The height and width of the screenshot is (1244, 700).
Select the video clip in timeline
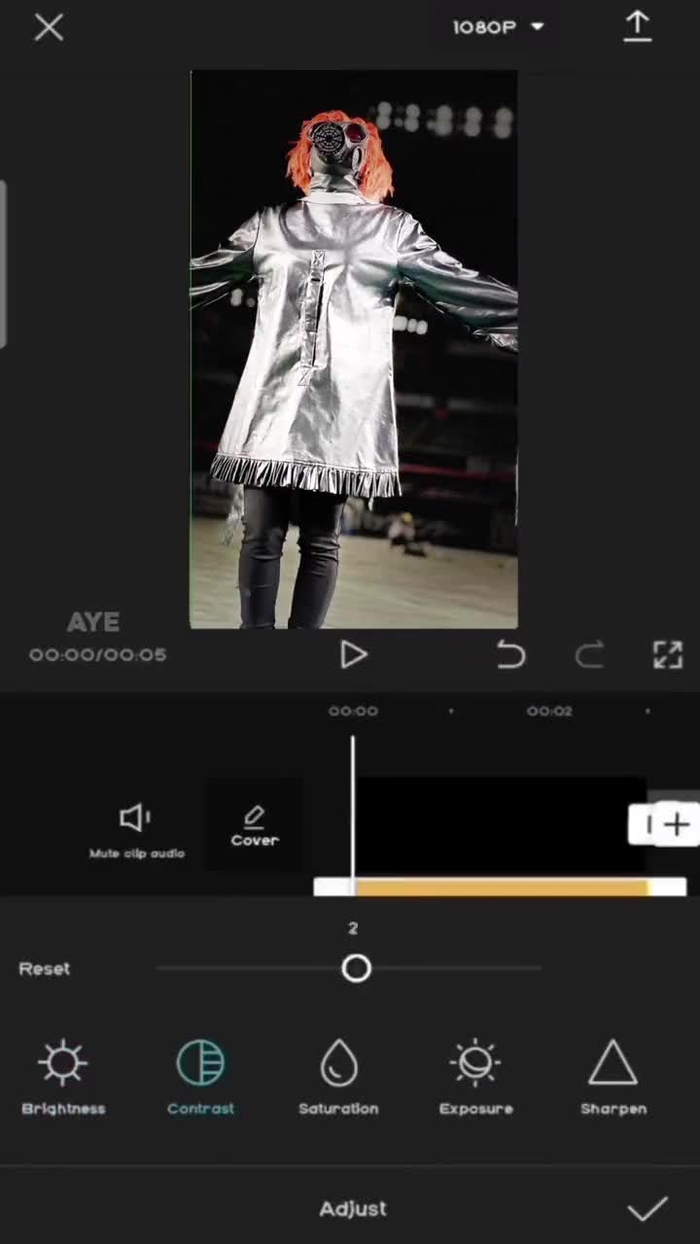pyautogui.click(x=500, y=826)
